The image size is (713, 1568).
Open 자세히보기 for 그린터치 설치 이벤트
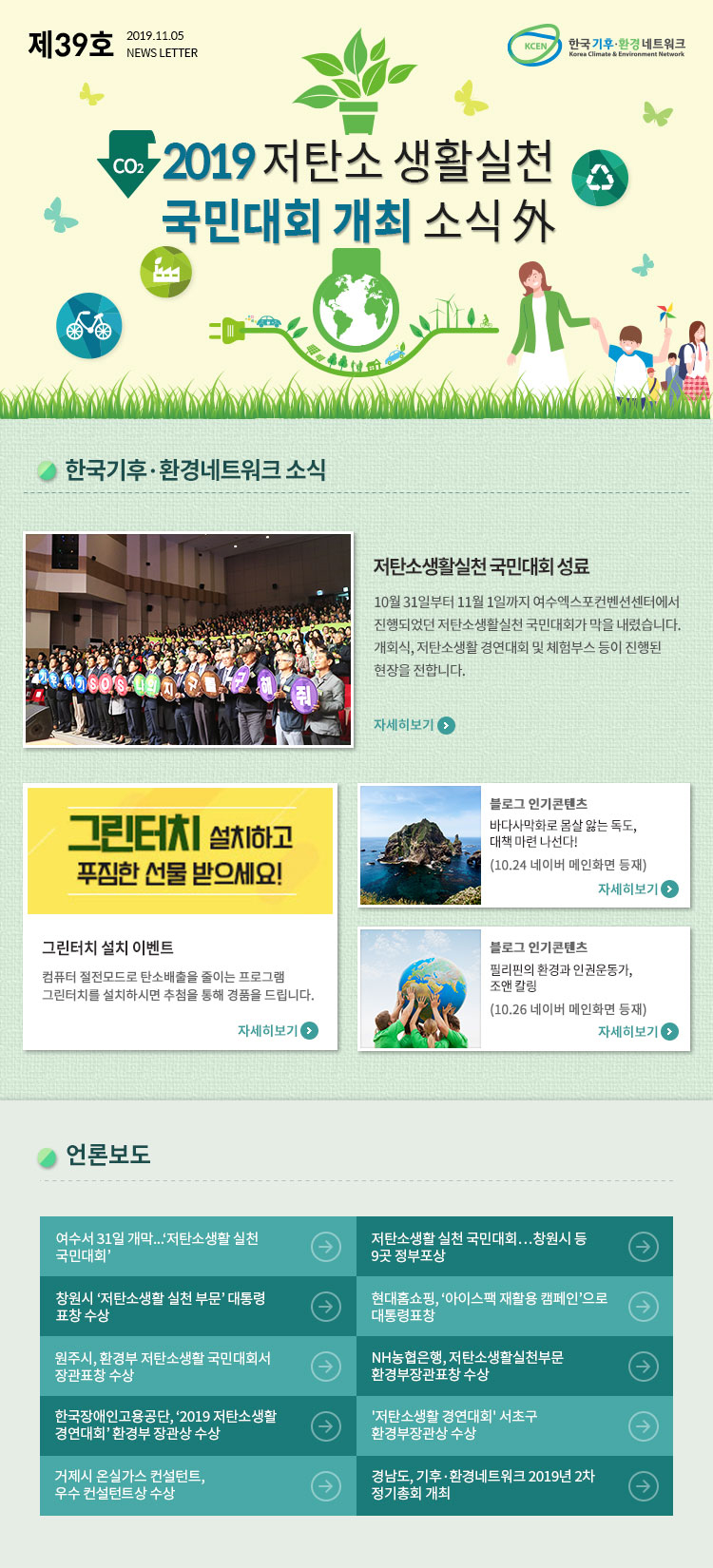(278, 1031)
